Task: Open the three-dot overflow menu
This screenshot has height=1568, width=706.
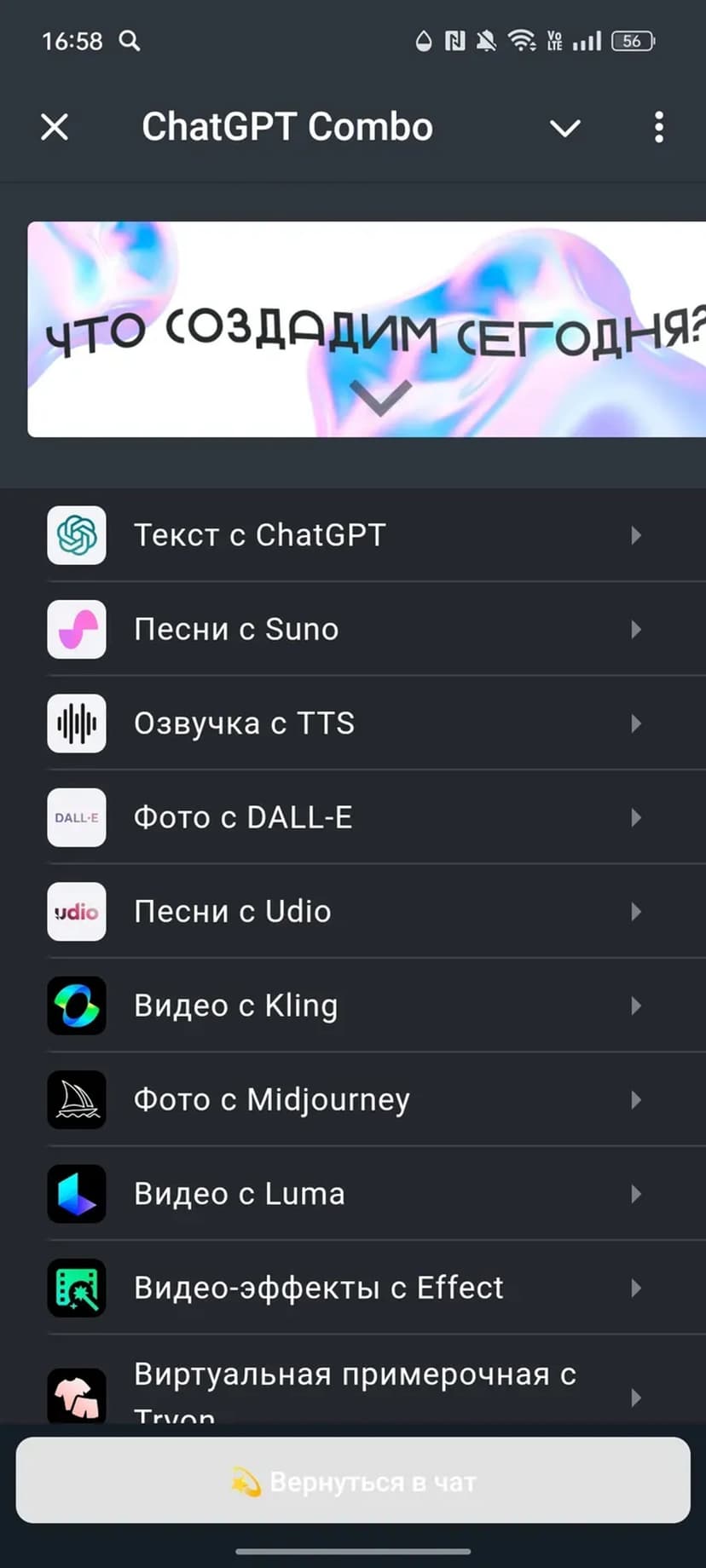Action: coord(658,128)
